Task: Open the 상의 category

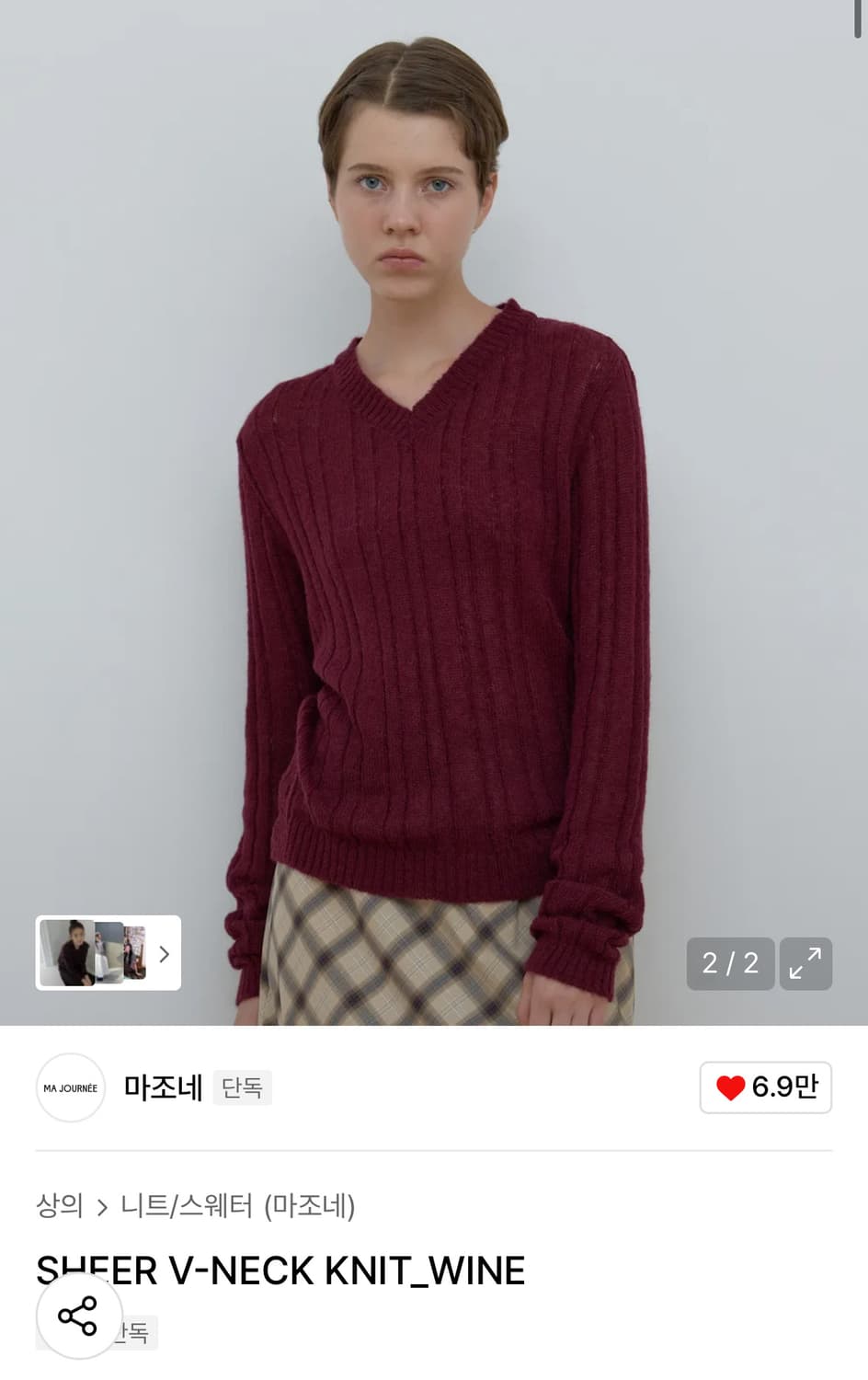Action: pos(61,1206)
